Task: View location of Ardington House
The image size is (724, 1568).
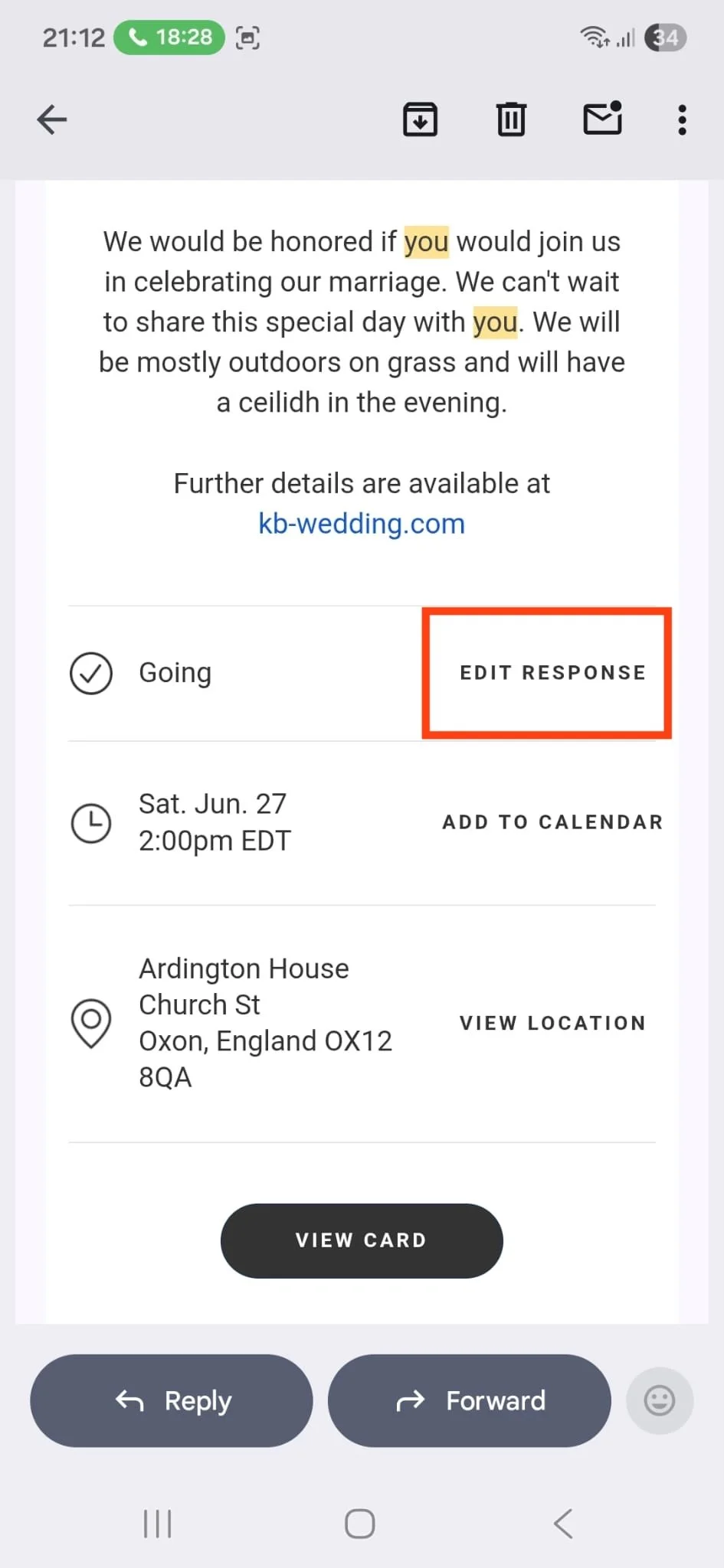Action: click(x=552, y=1023)
